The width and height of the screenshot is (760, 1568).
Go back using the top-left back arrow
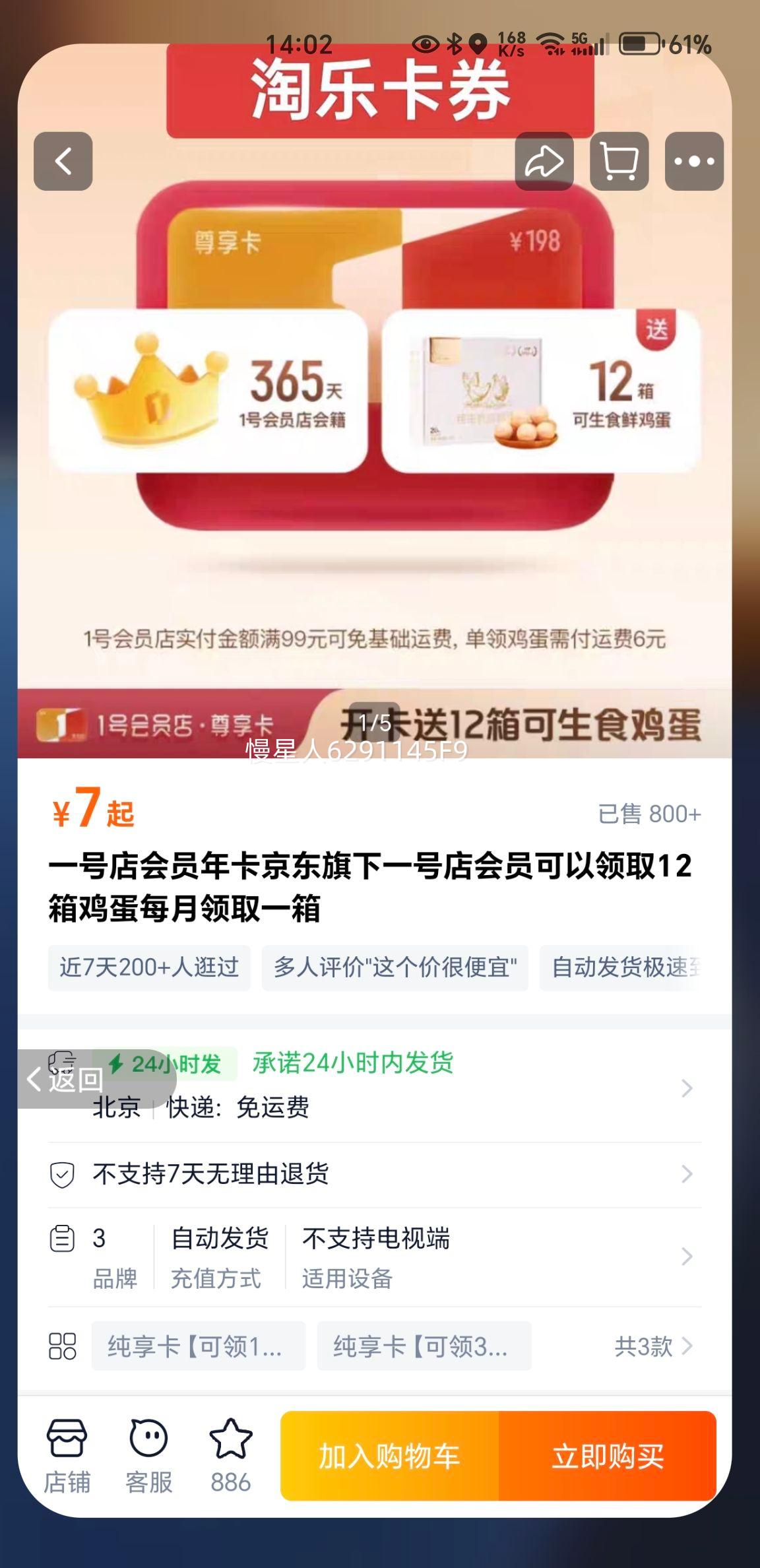[x=63, y=160]
